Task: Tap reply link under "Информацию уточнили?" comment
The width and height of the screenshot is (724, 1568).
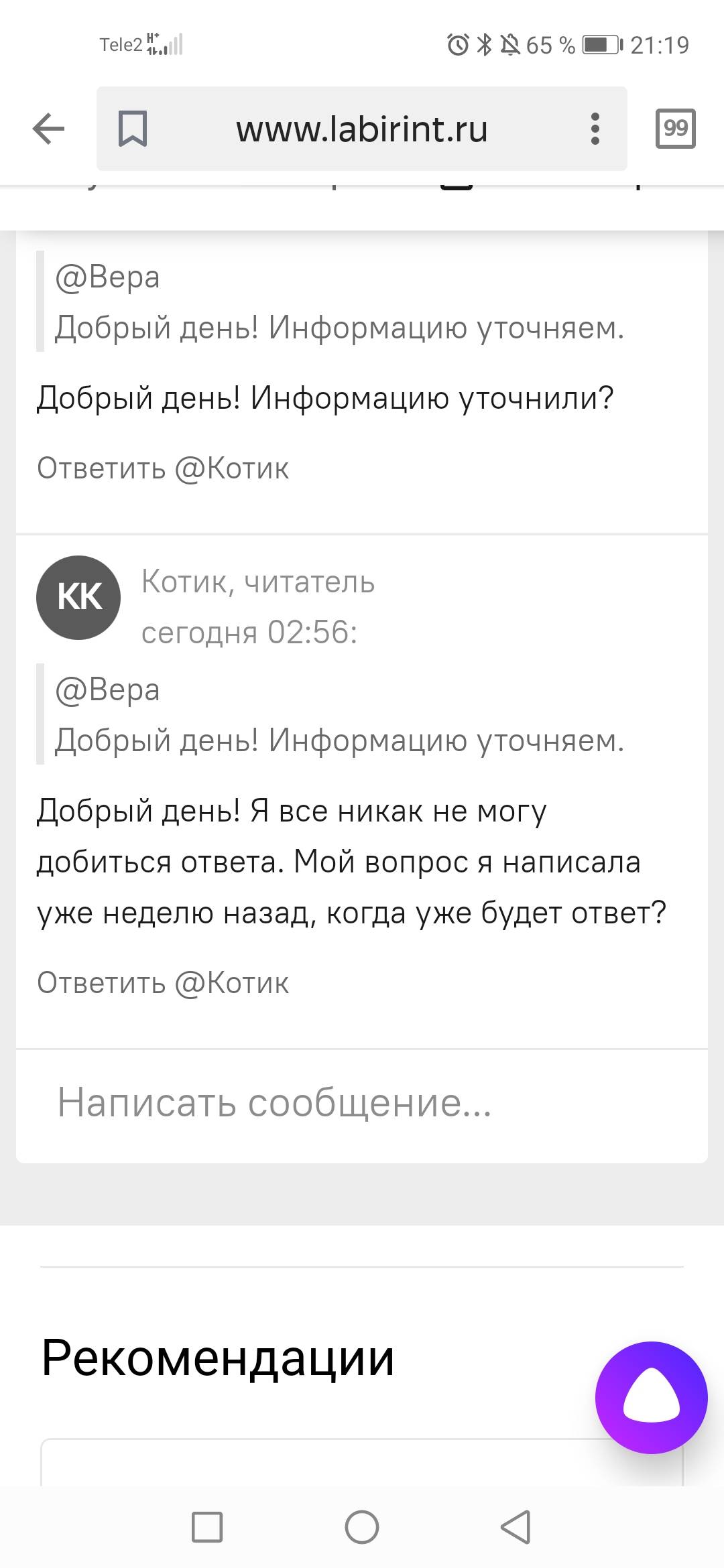Action: click(x=163, y=468)
